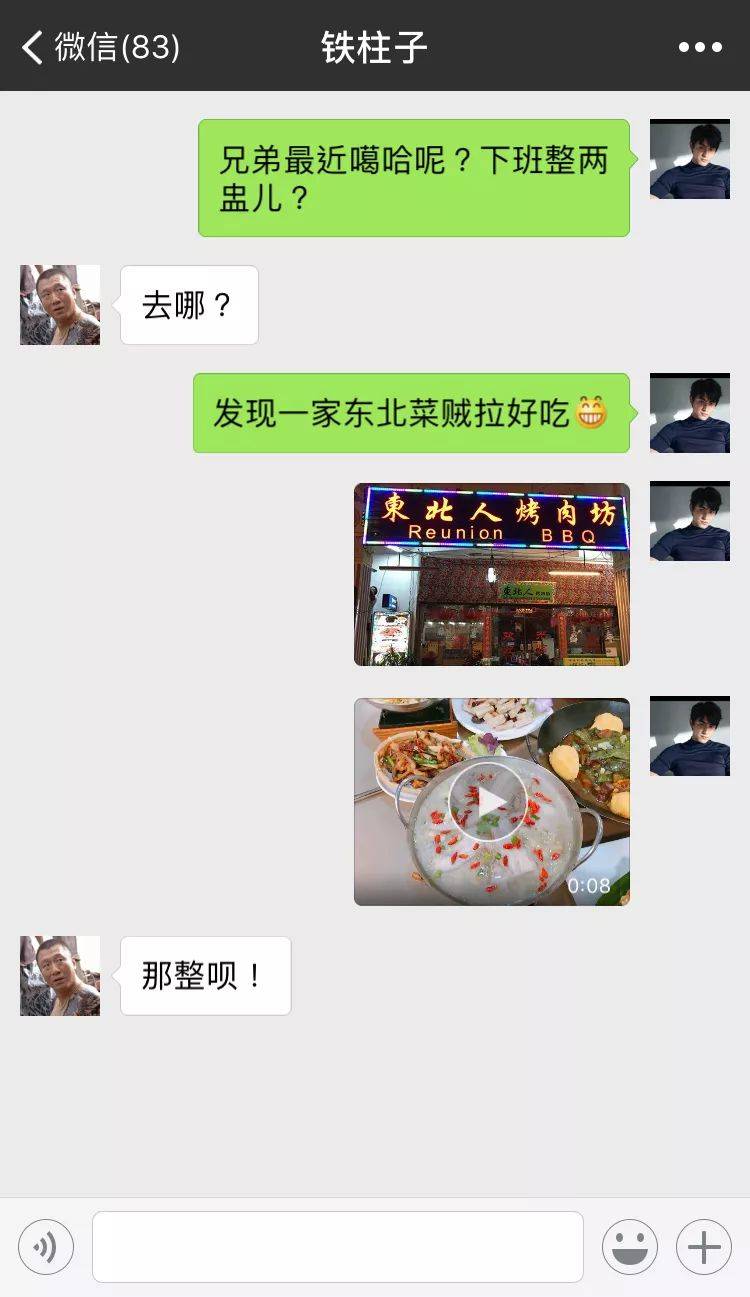The width and height of the screenshot is (750, 1297).
Task: Go back to the 微信 chat list
Action: [x=98, y=47]
